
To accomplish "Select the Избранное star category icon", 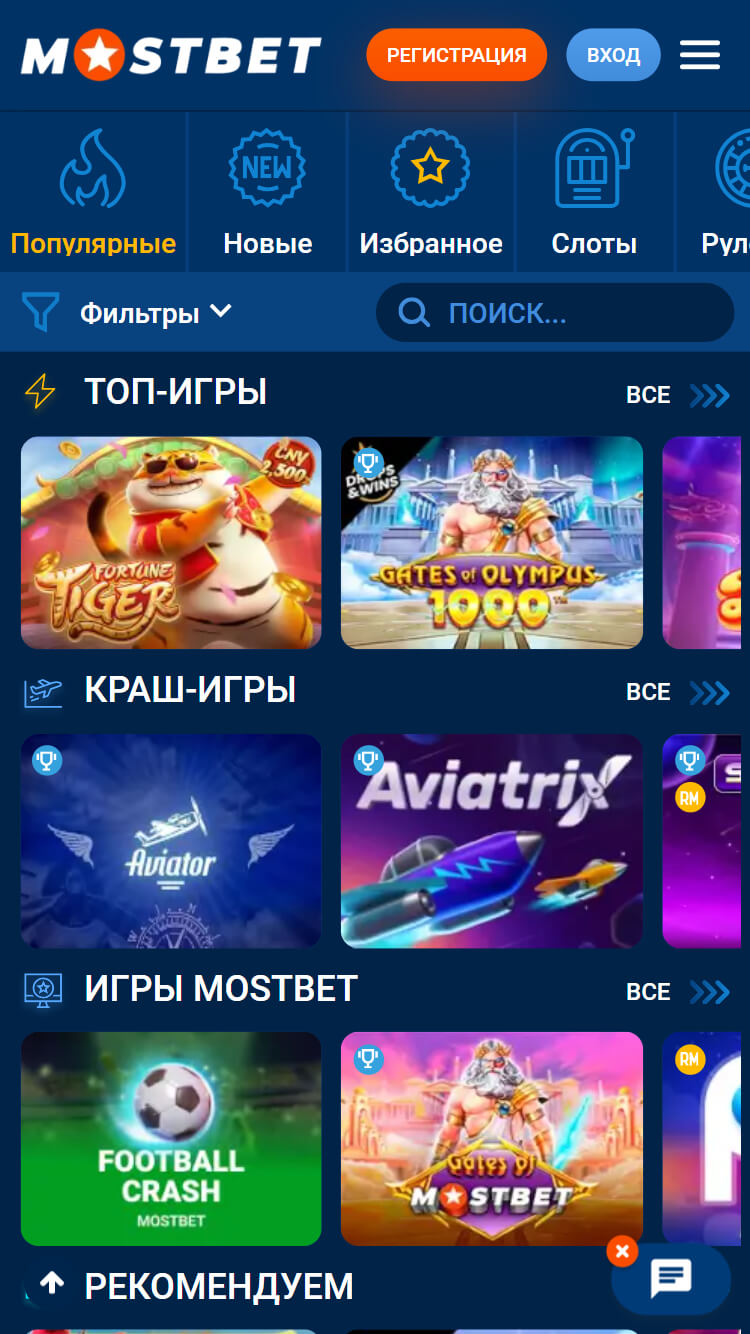I will (430, 167).
